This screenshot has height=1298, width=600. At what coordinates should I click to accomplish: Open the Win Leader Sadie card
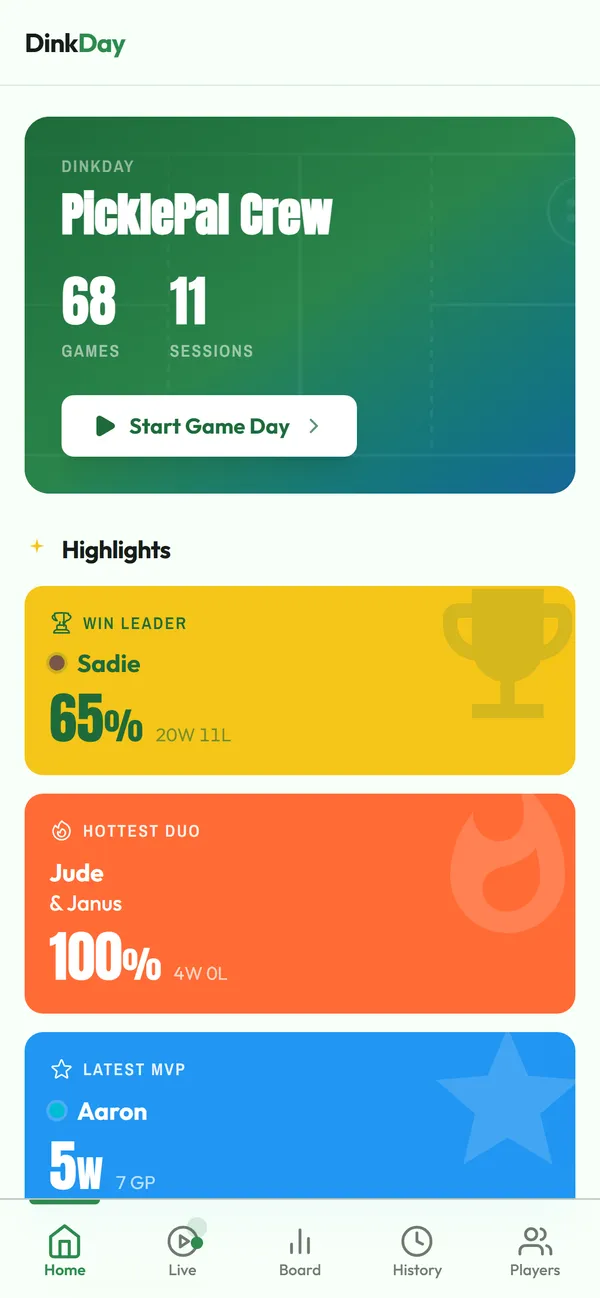click(300, 680)
